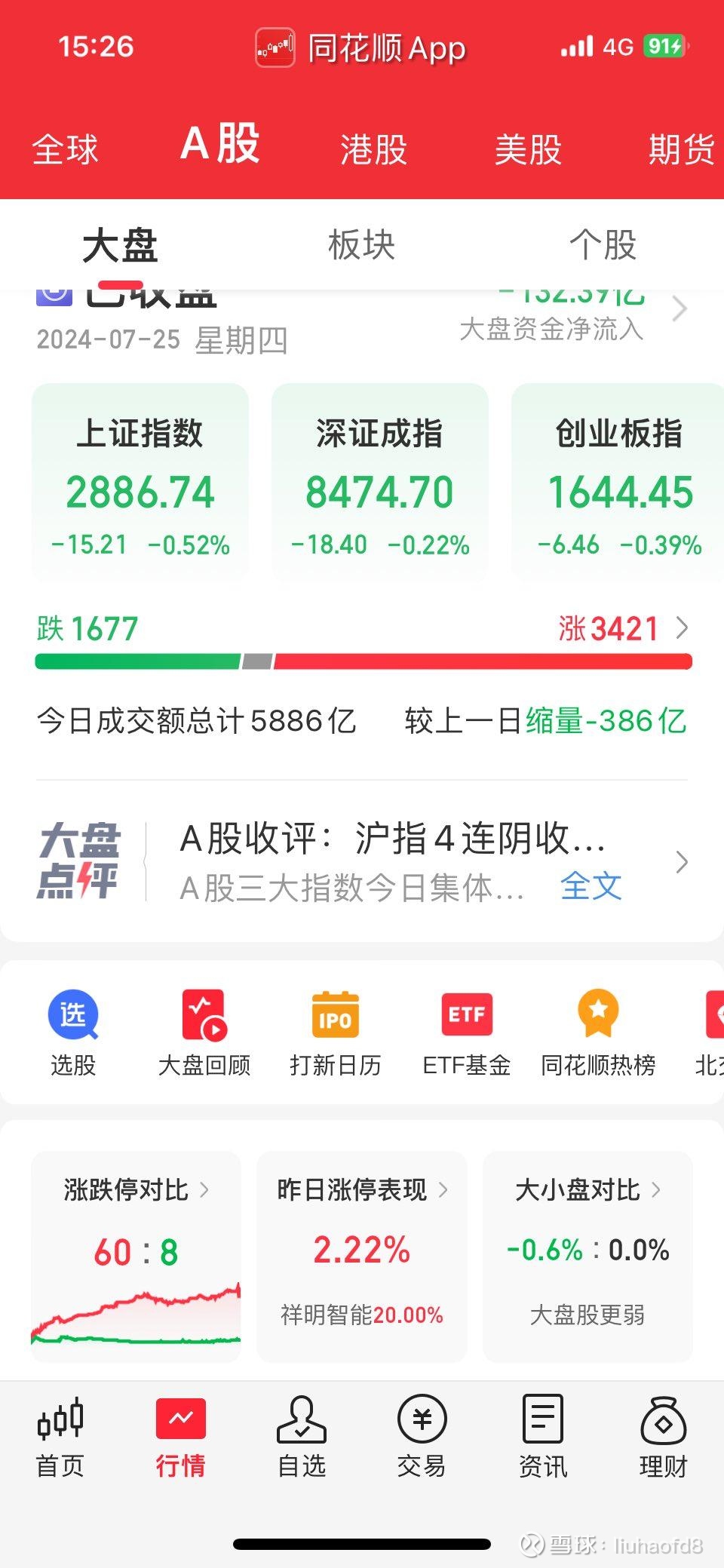Open 同花顺热榜 hot list
This screenshot has width=724, height=1568.
click(x=598, y=1033)
